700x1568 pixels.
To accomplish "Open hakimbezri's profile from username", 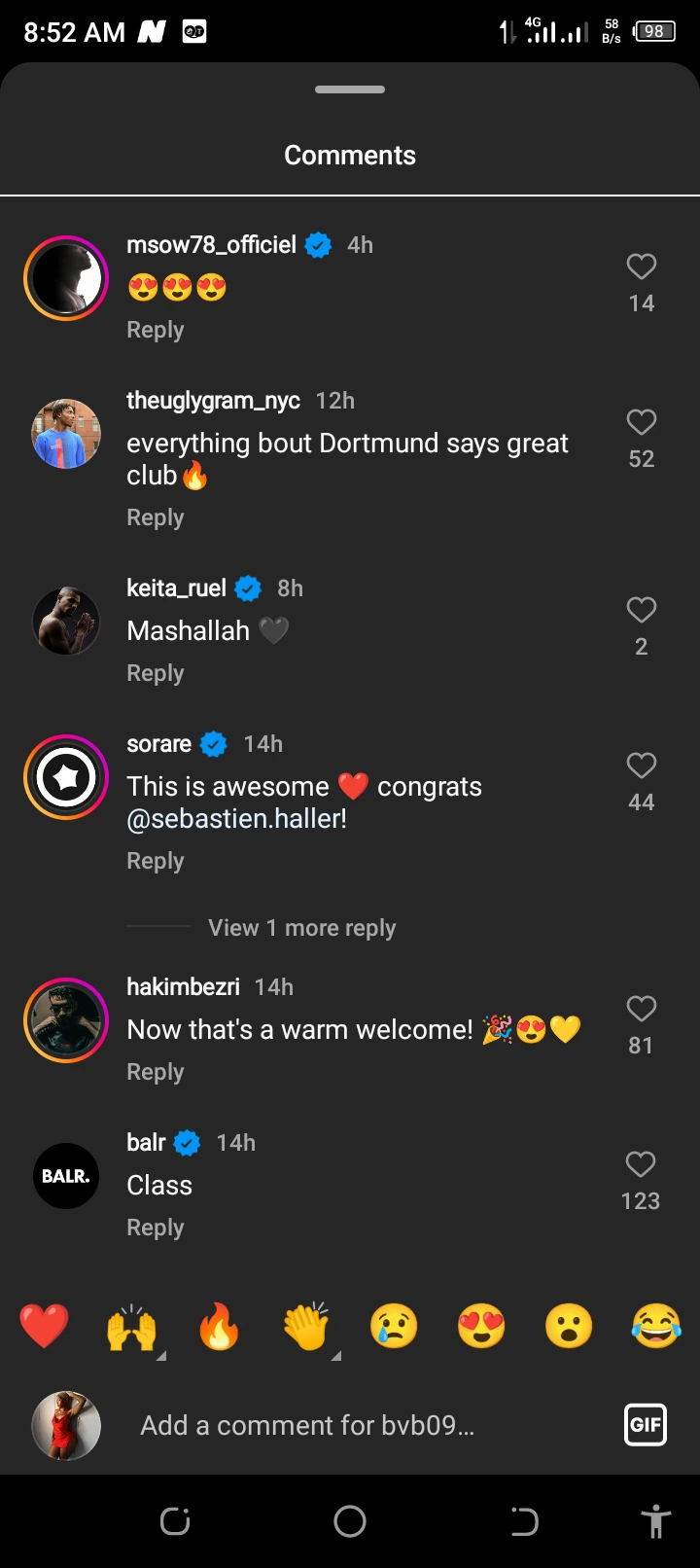I will 183,987.
